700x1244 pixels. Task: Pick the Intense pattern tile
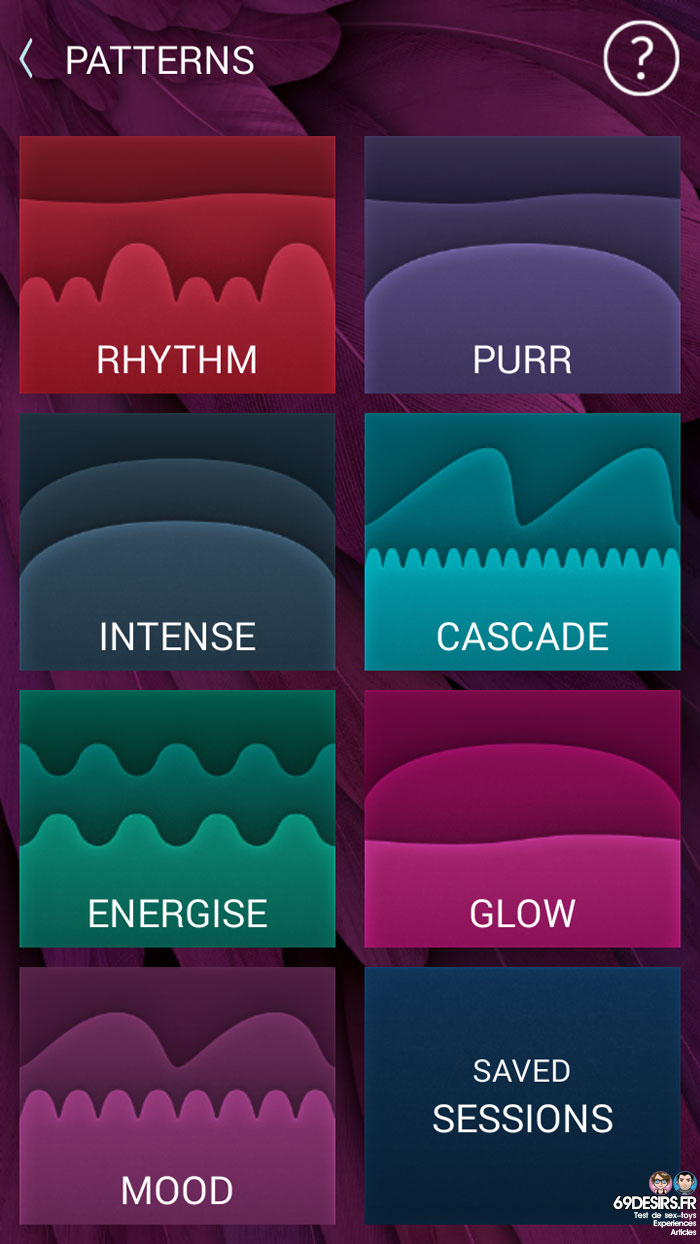(177, 541)
